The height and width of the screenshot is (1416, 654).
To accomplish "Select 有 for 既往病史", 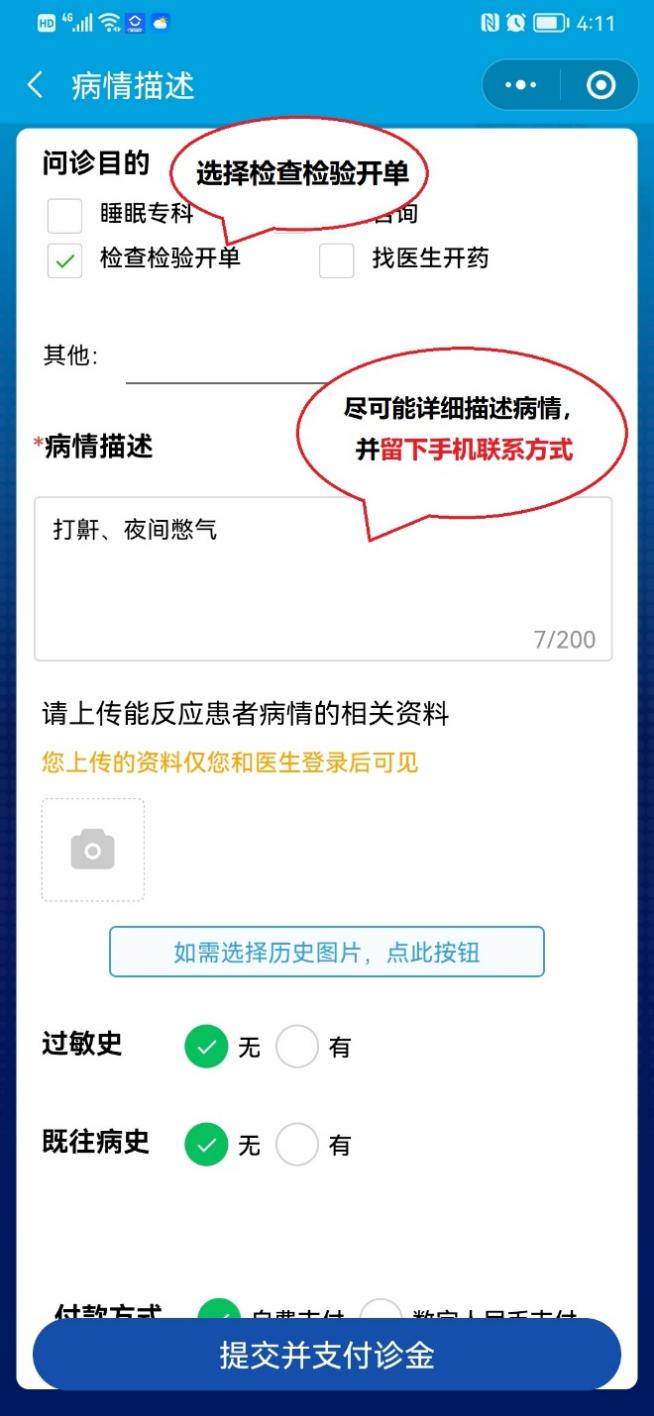I will pyautogui.click(x=297, y=1145).
